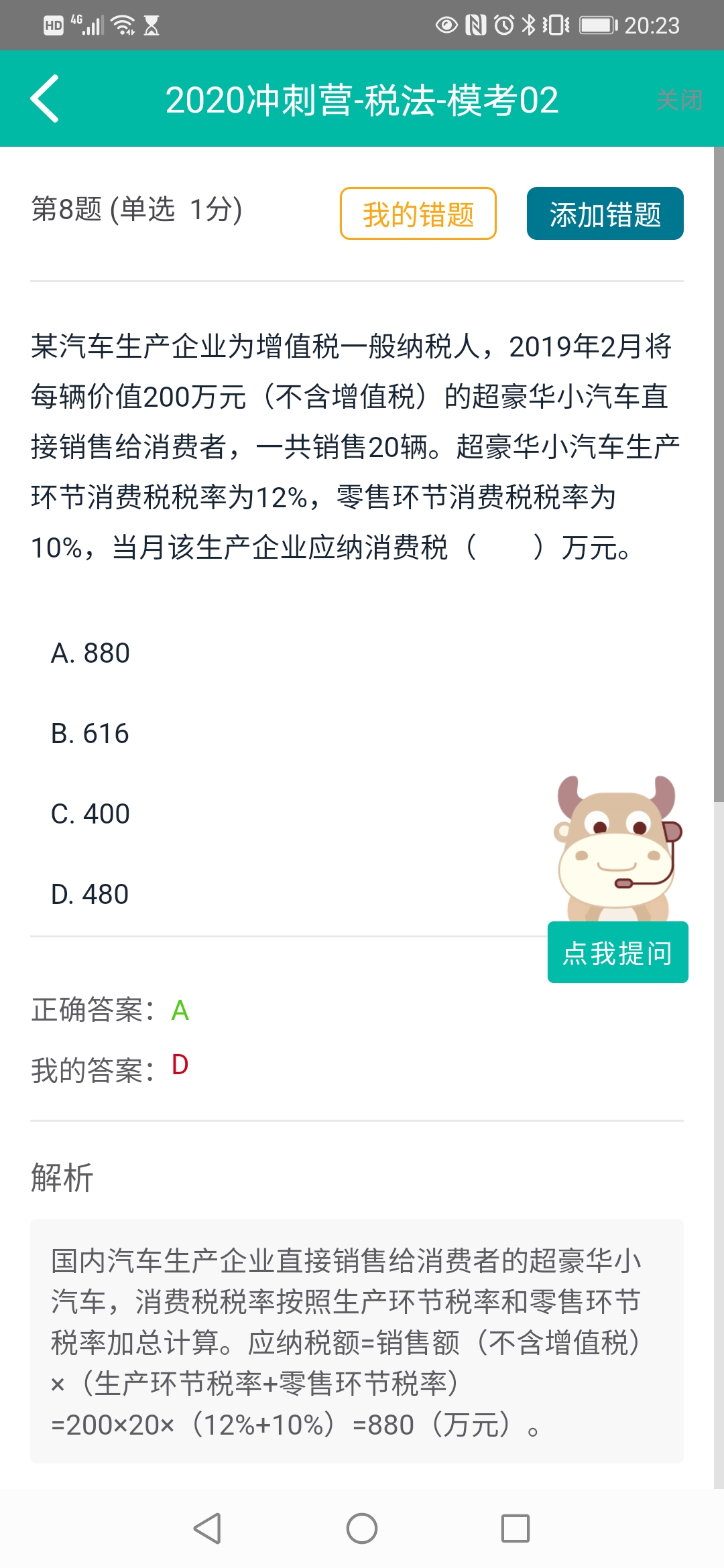The image size is (724, 1568).
Task: Tap the system back navigation button
Action: tap(207, 1528)
